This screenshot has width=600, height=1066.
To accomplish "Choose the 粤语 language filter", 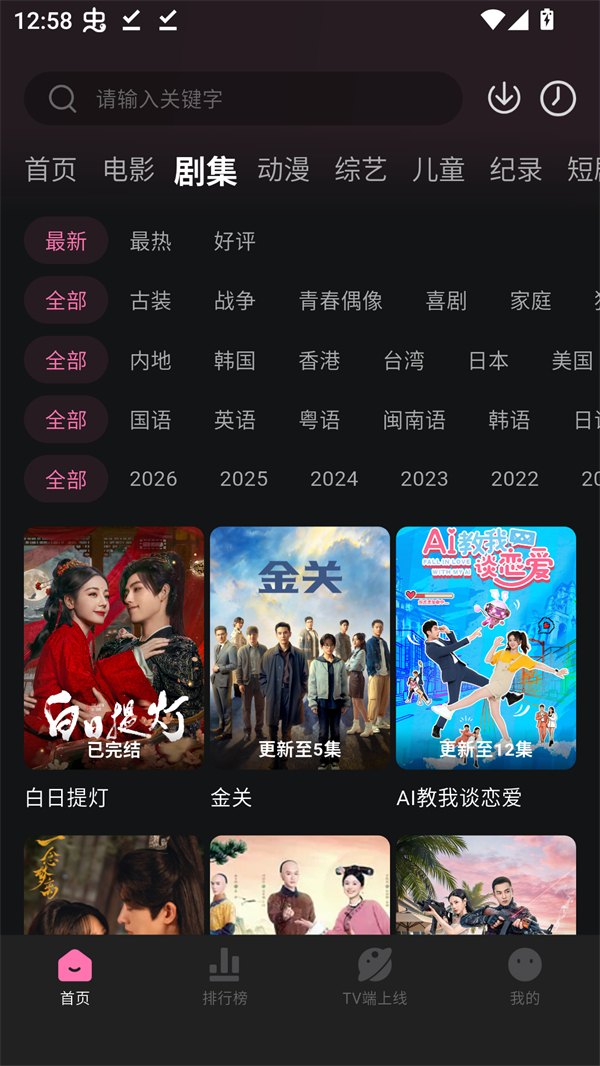I will tap(320, 421).
